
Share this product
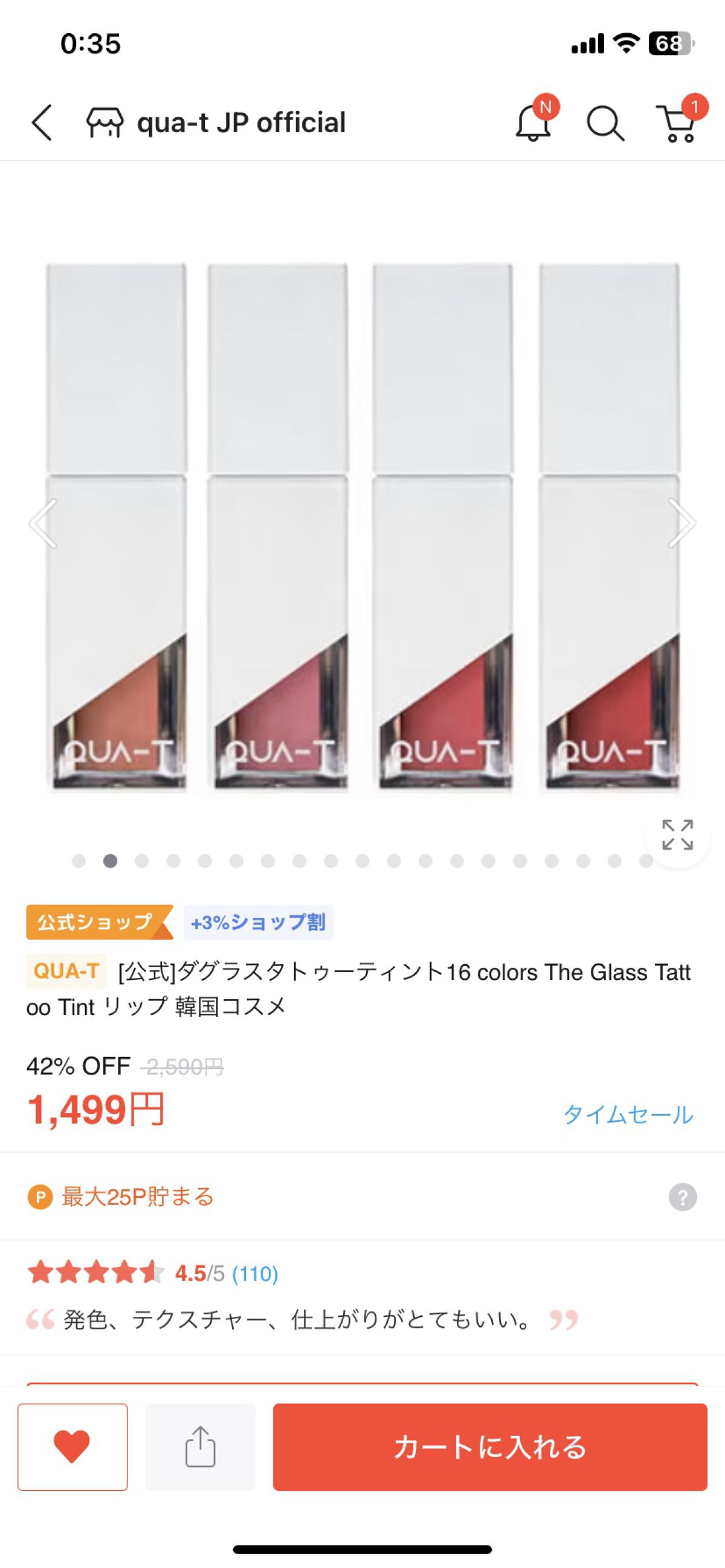click(x=201, y=1447)
